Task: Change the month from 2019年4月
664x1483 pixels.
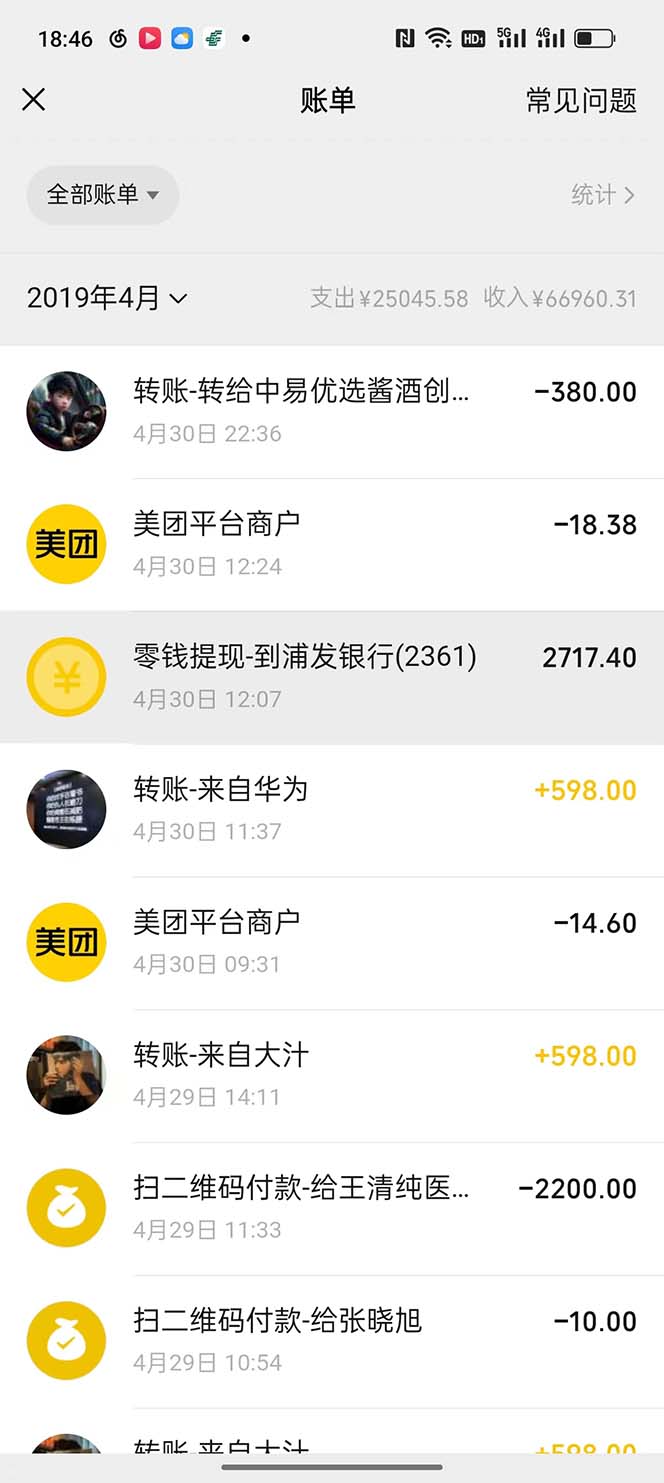Action: point(107,298)
